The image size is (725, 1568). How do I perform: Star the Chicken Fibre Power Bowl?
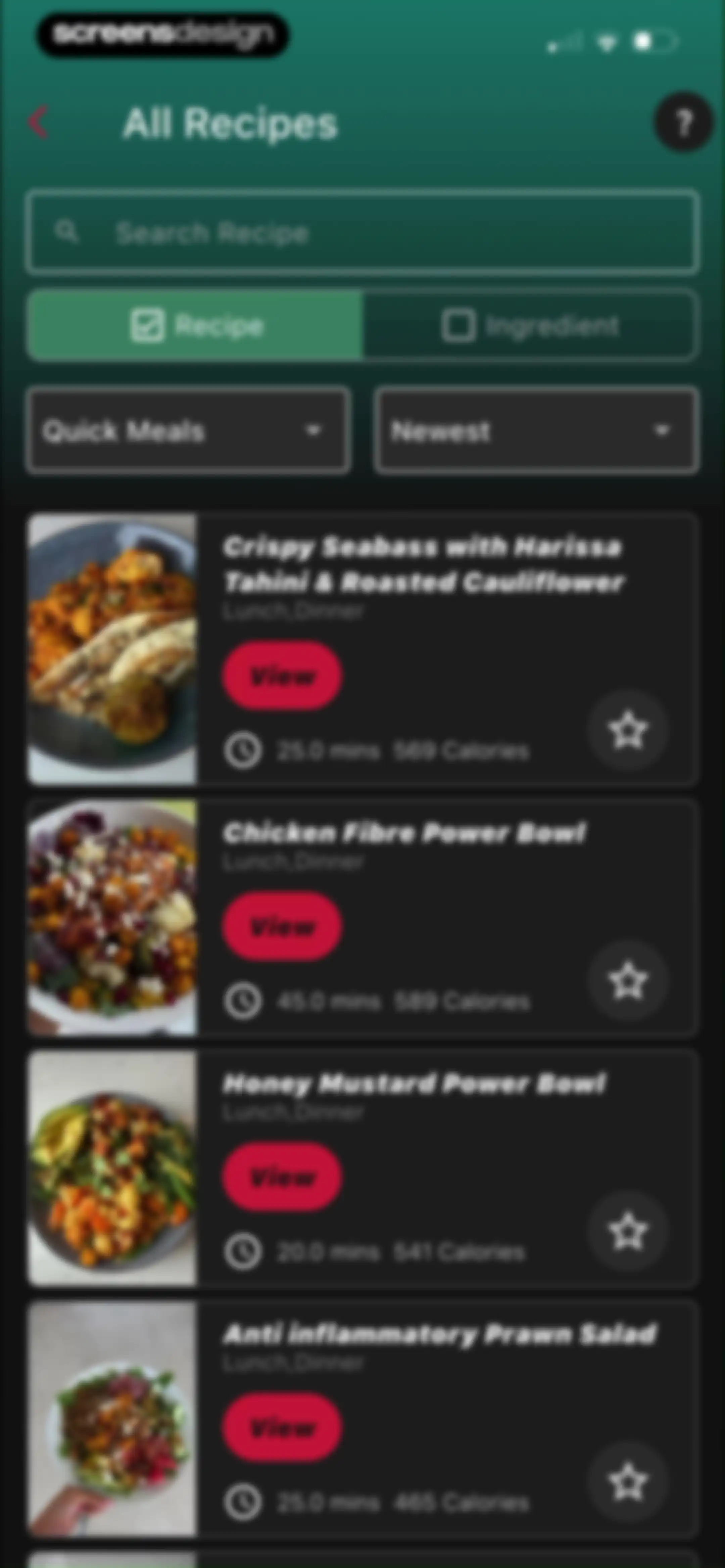628,981
